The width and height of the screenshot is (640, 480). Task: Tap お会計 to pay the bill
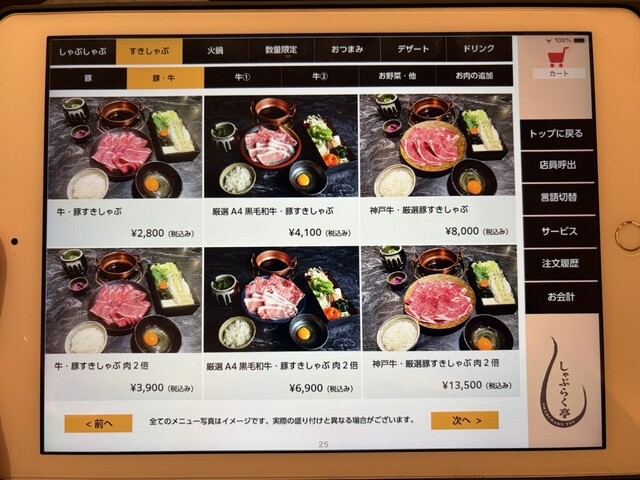(x=558, y=297)
